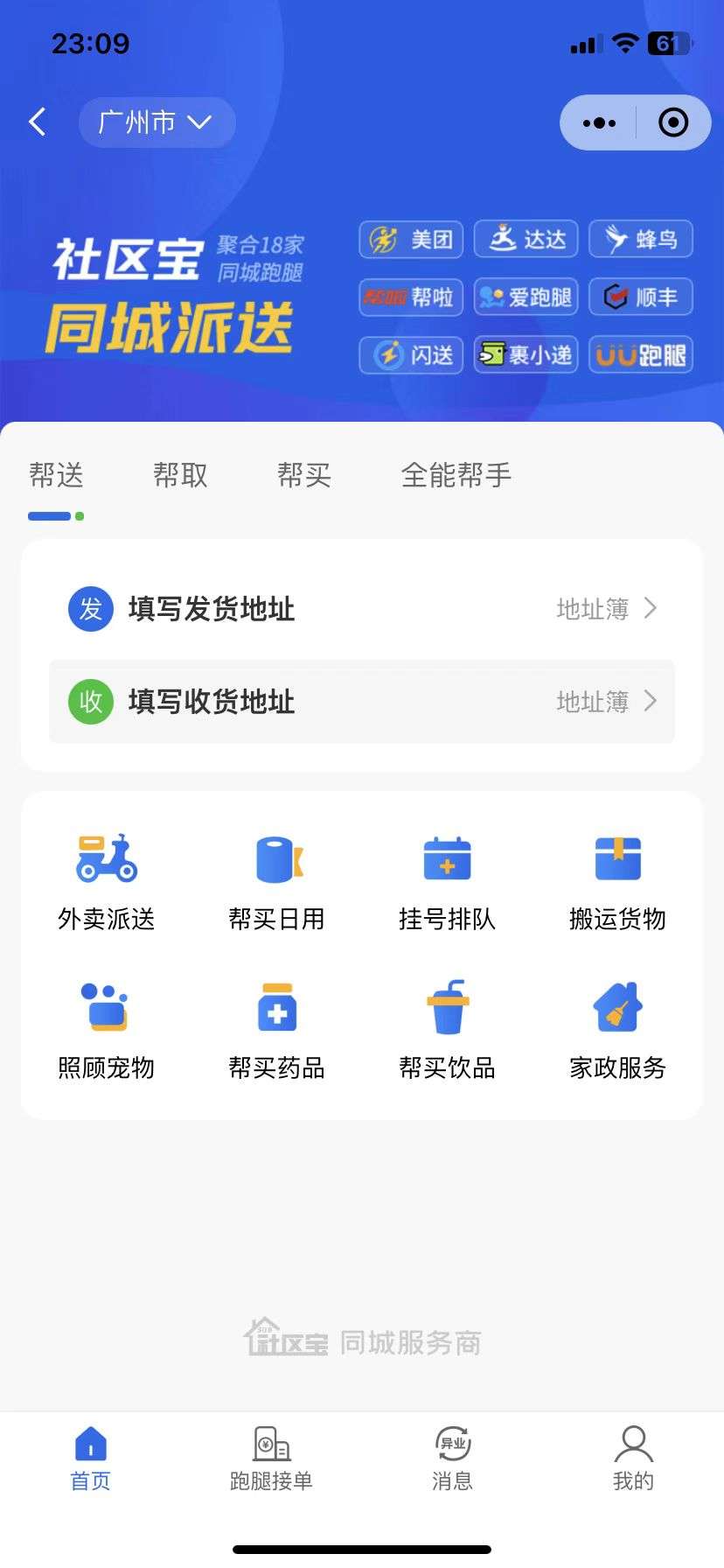
Task: Open the 广州市 city selector
Action: (x=157, y=122)
